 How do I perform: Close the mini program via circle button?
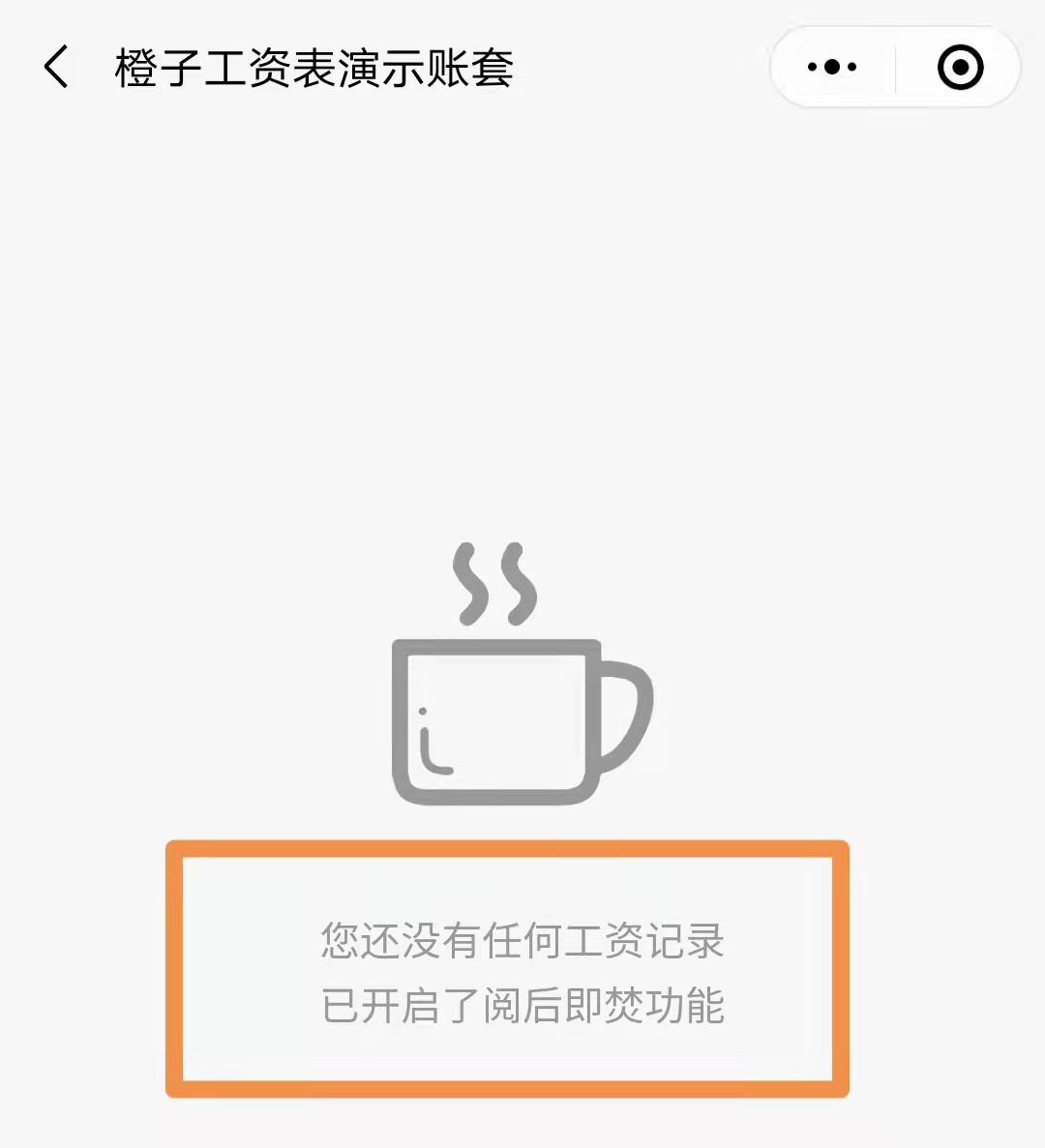pyautogui.click(x=960, y=68)
